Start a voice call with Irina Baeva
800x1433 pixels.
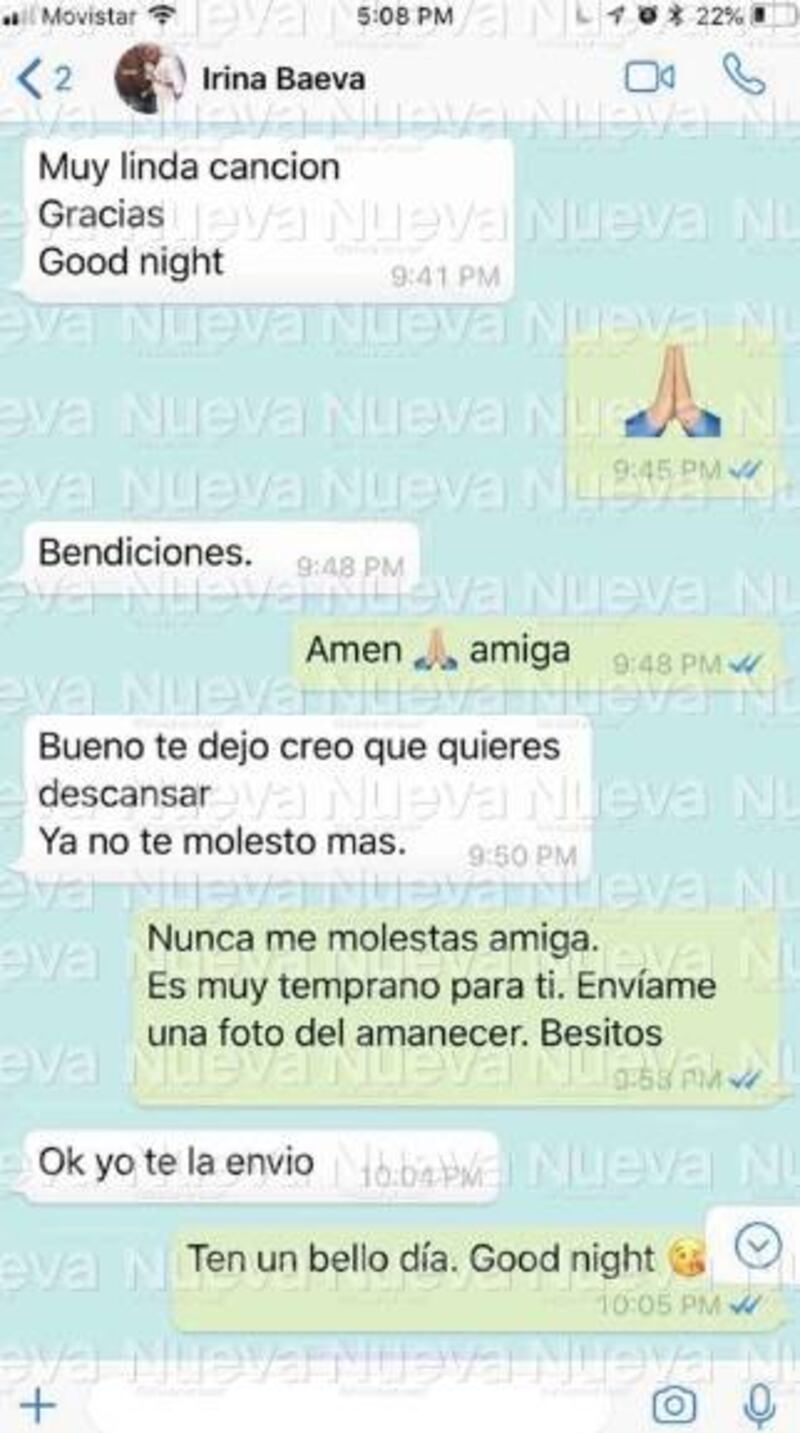[743, 77]
